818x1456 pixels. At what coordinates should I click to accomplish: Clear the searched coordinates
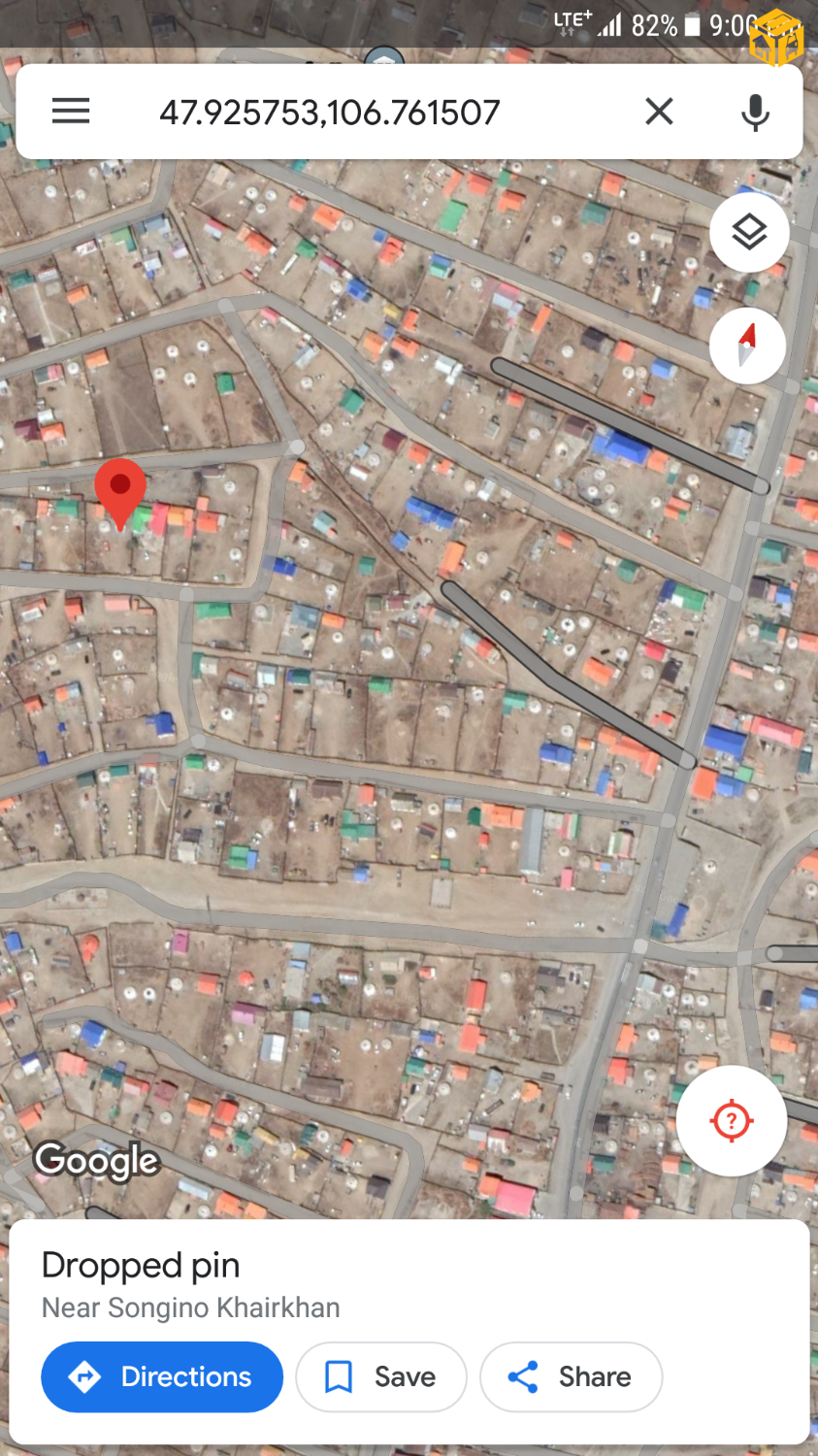pos(659,112)
